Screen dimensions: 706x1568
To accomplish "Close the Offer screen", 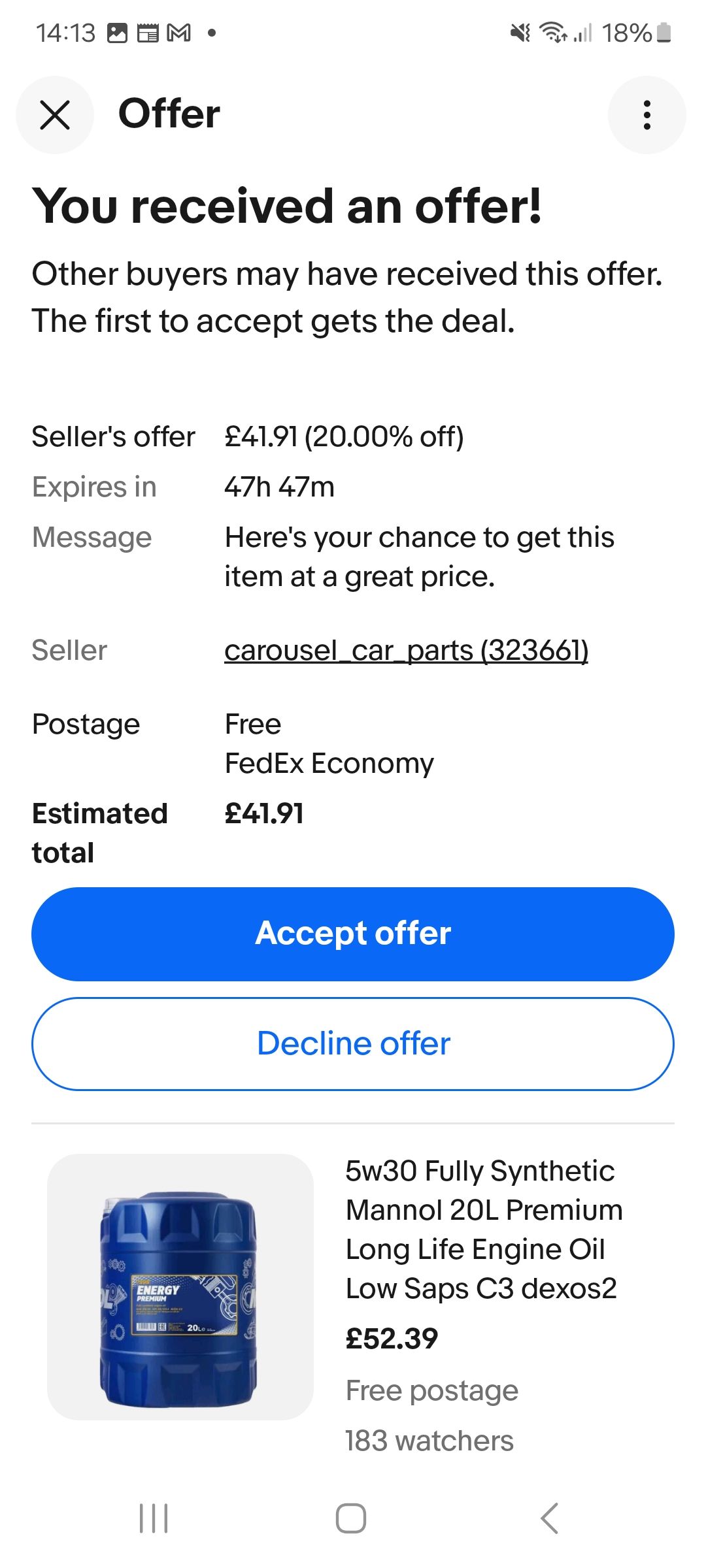I will 55,116.
